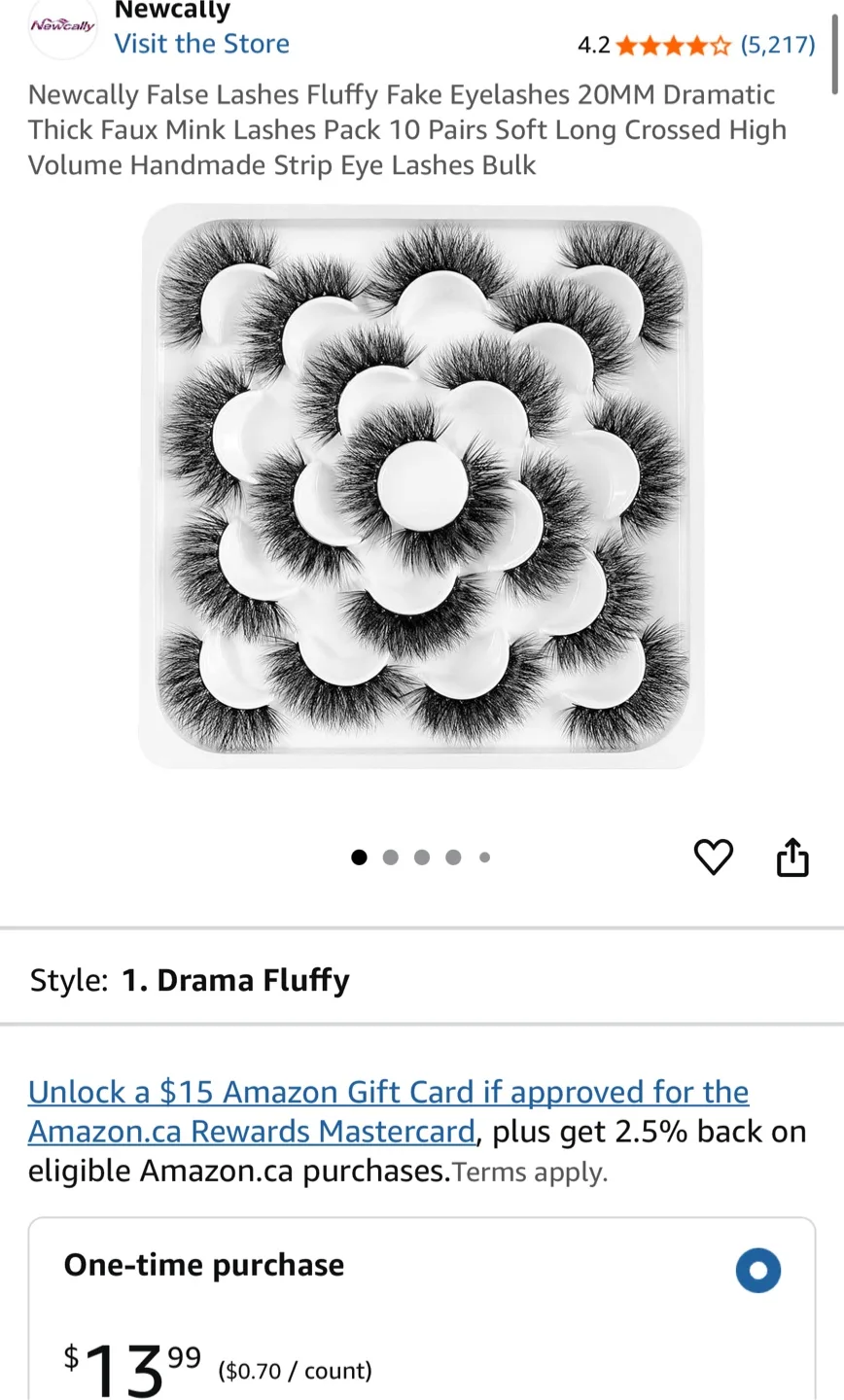The image size is (844, 1400).
Task: Select the third carousel dot
Action: [421, 857]
